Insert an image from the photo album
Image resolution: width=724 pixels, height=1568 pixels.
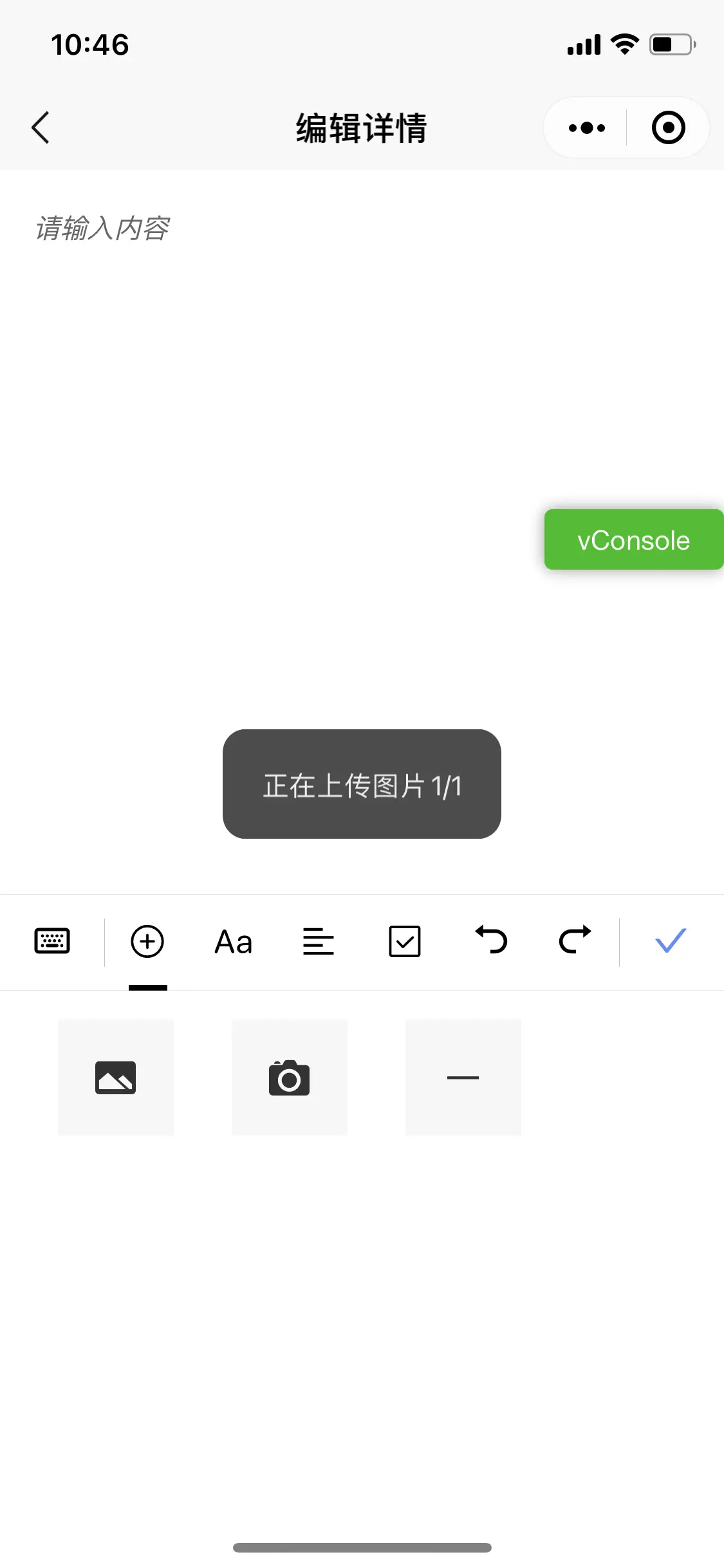(116, 1078)
